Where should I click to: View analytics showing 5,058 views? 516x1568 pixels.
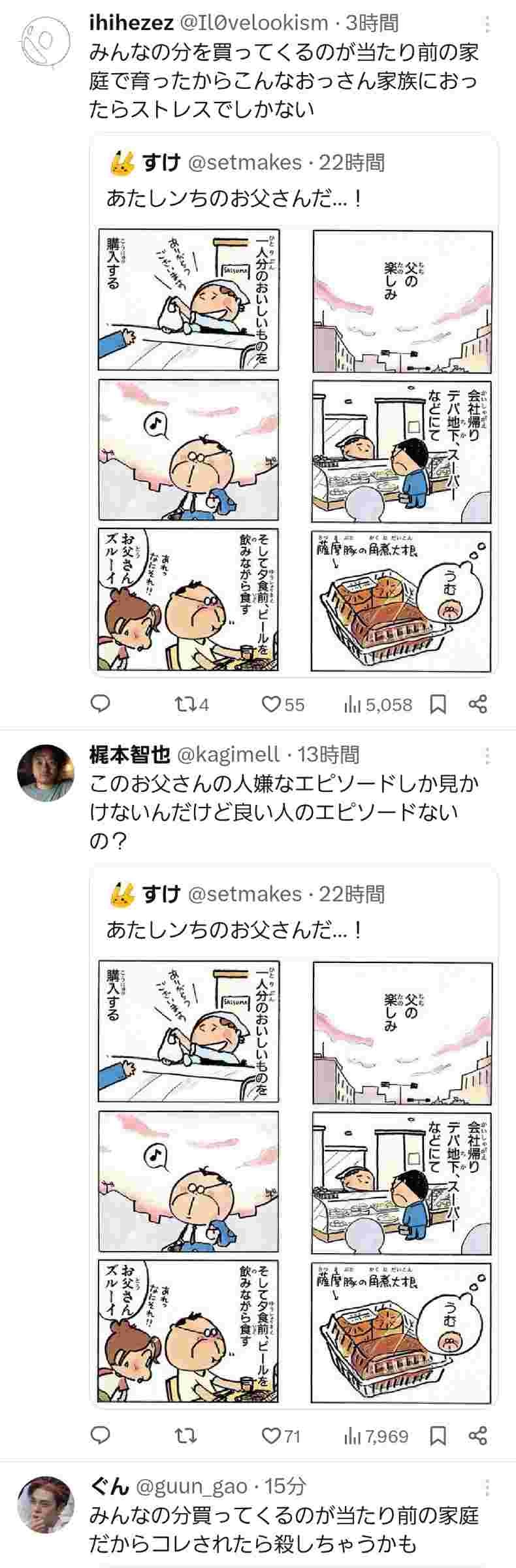click(x=378, y=704)
